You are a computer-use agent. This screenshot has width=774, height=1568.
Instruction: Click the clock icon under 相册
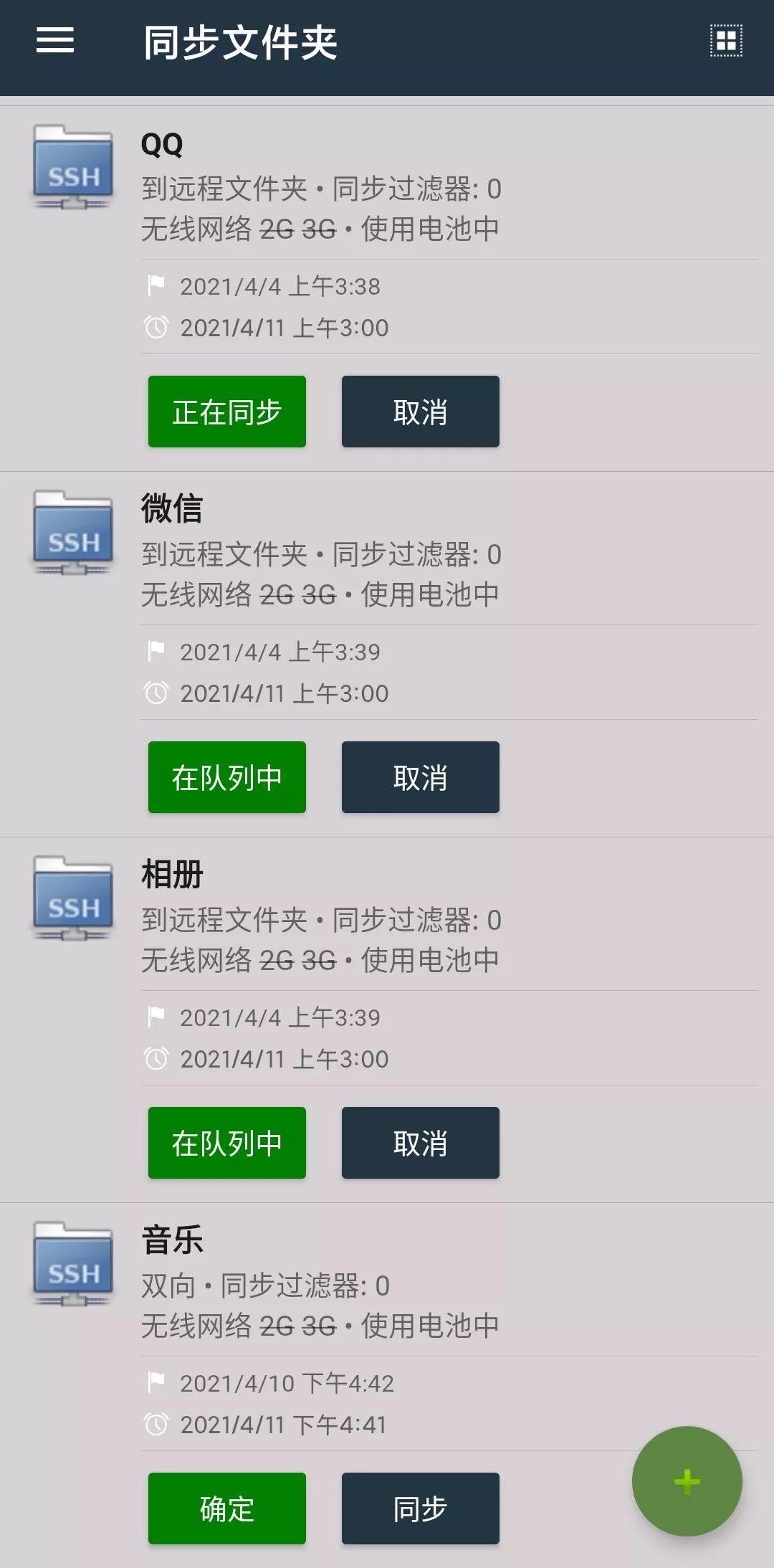[156, 1058]
